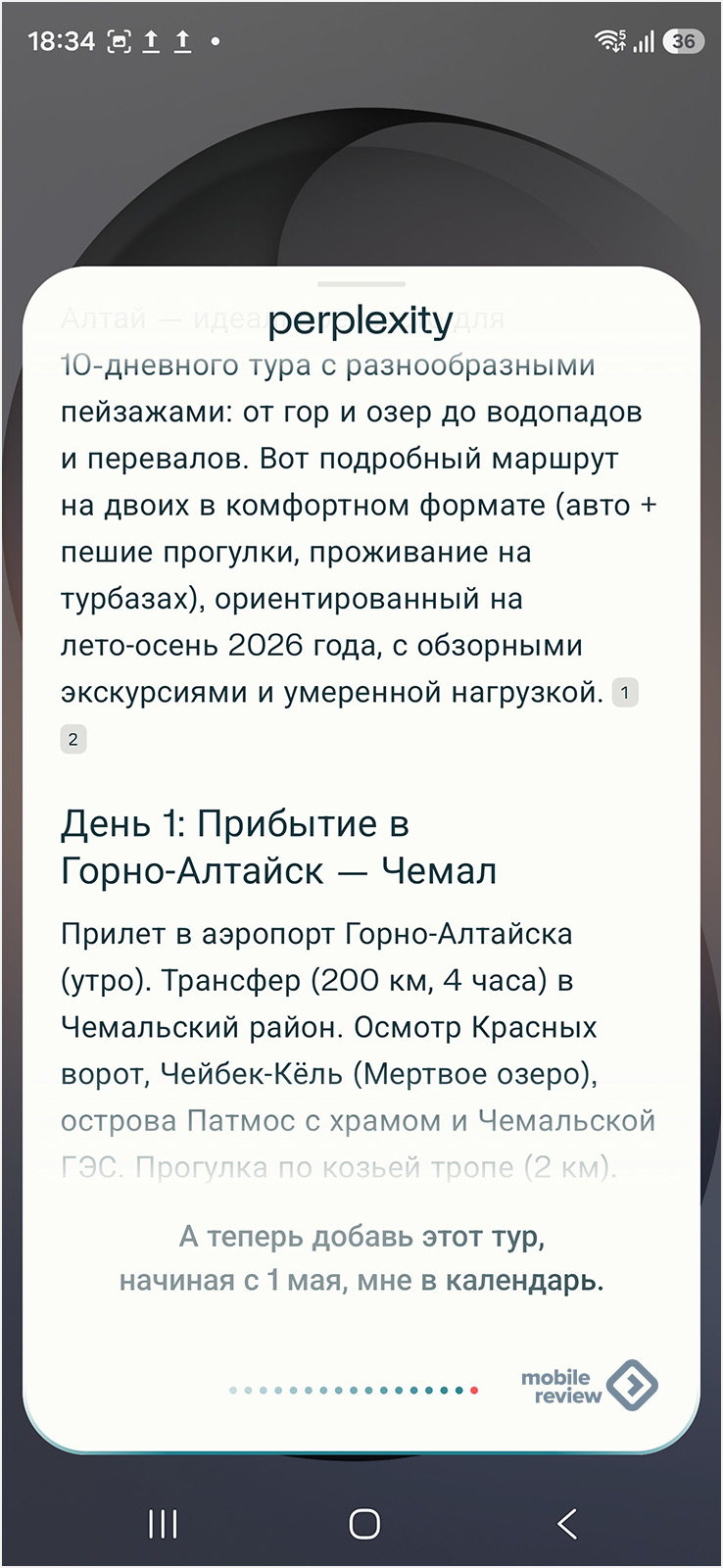Screen dimensions: 723x1568
Task: Go back using the system back button
Action: pyautogui.click(x=566, y=1523)
